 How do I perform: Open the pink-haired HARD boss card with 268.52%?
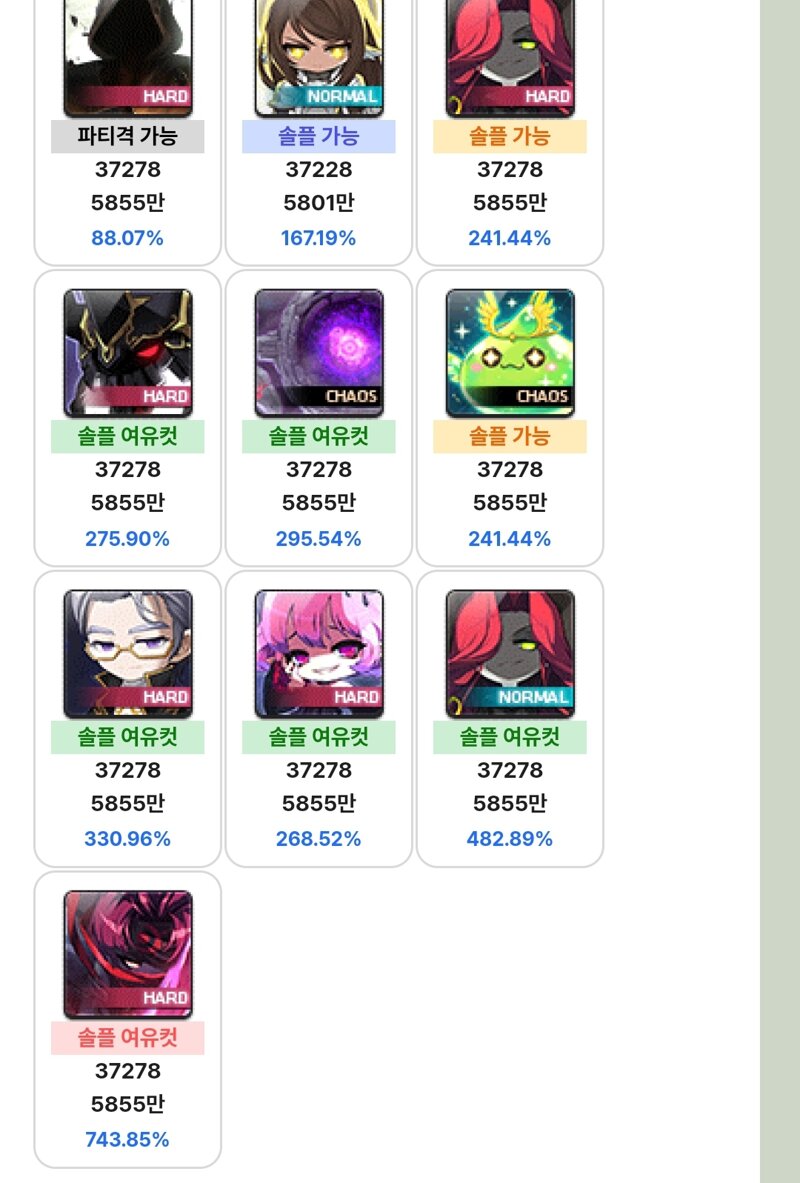[x=319, y=718]
